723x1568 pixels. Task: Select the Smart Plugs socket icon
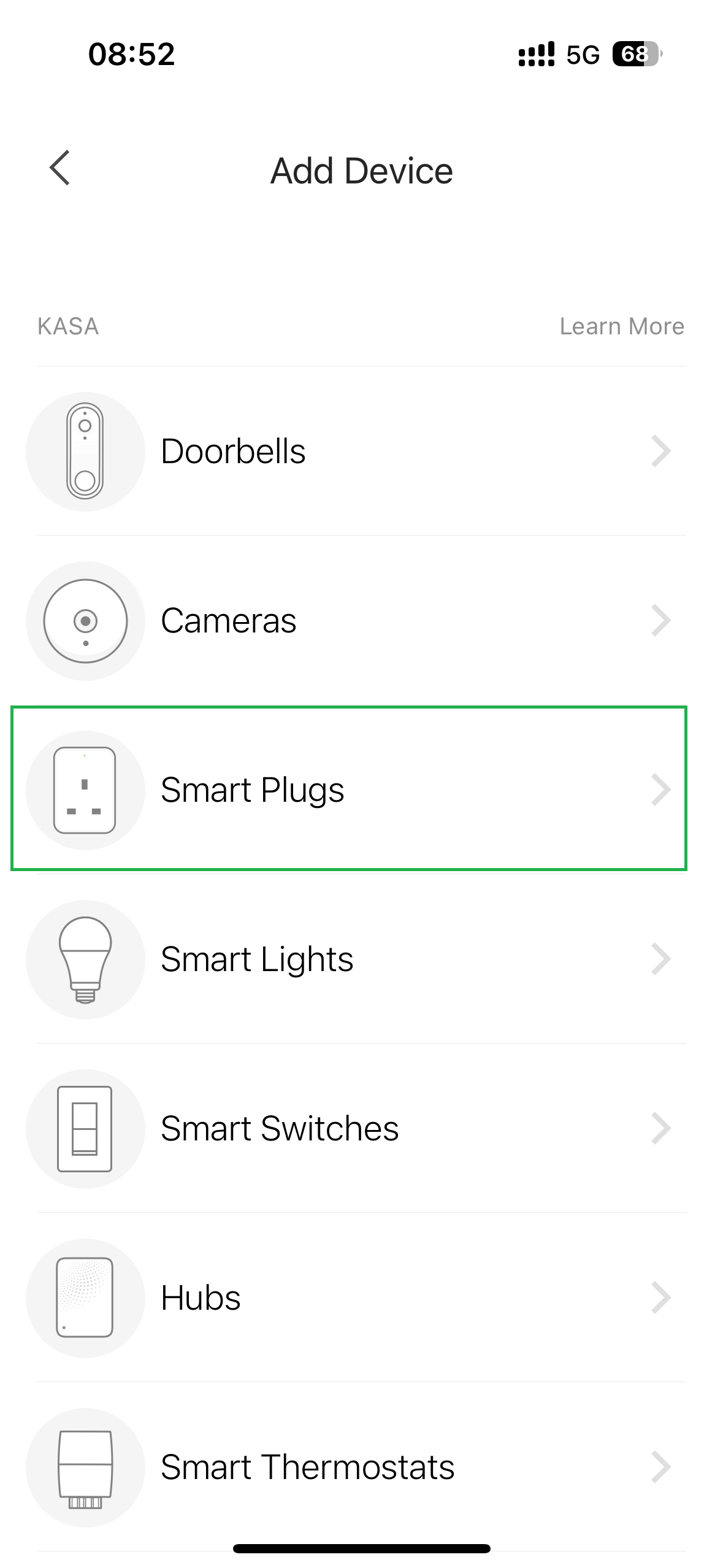[86, 789]
